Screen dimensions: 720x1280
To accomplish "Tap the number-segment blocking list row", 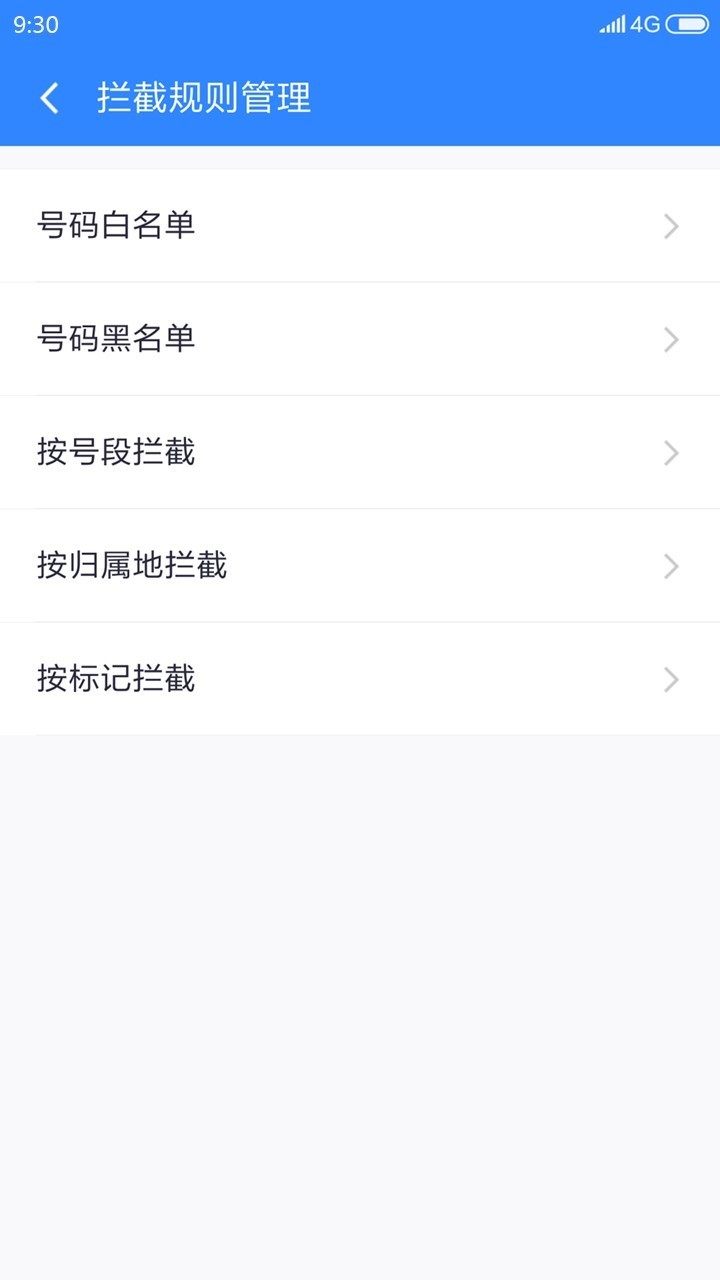I will pos(360,453).
